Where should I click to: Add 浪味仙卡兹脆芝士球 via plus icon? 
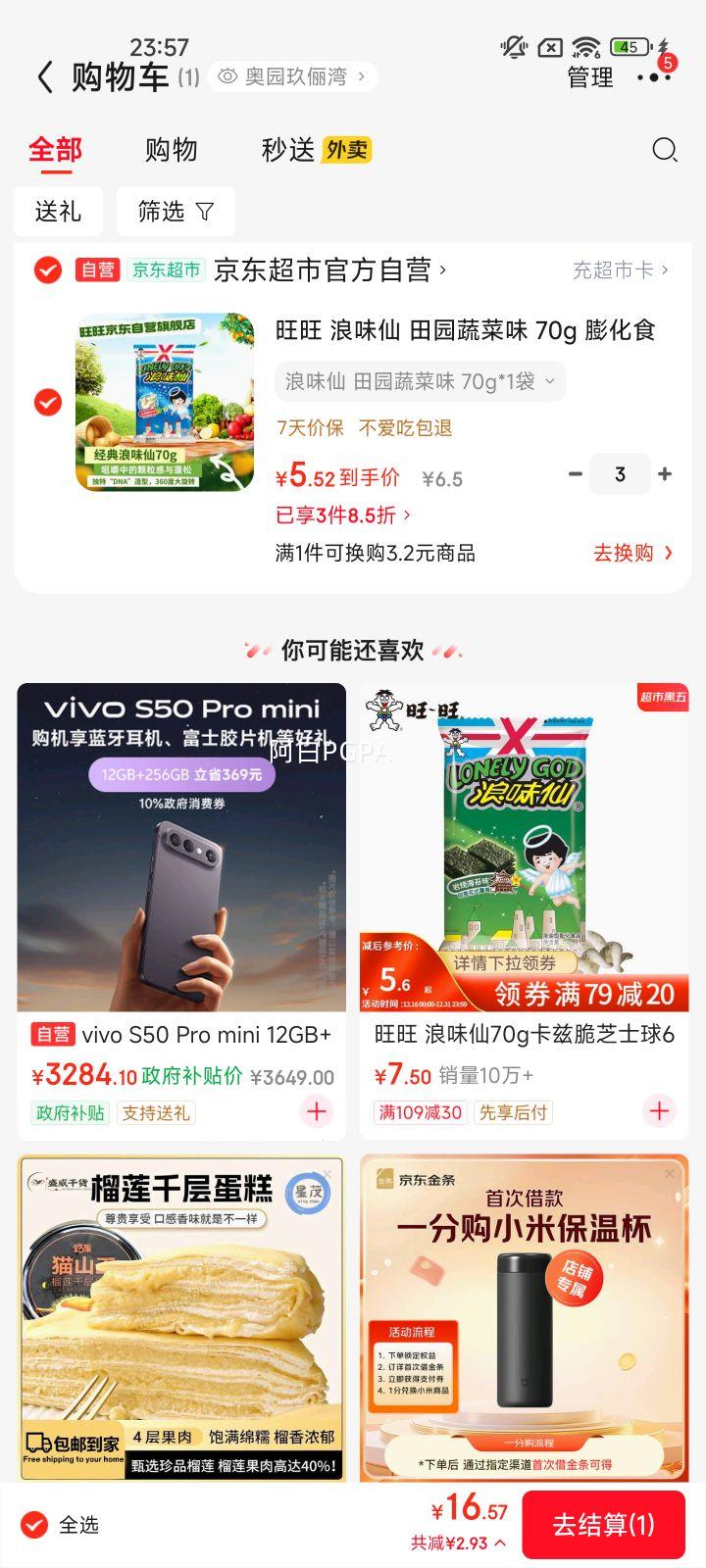[659, 1112]
